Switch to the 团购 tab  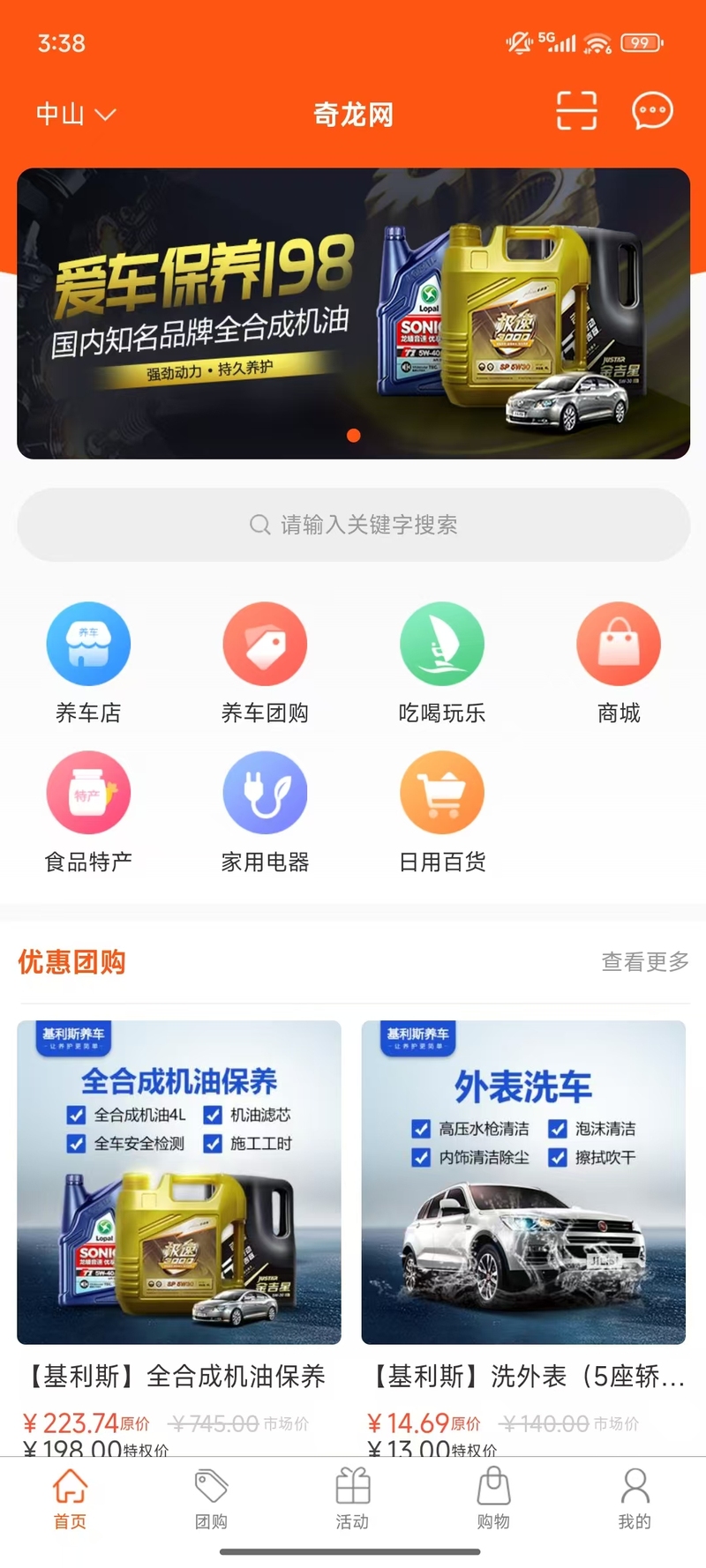coord(212,1499)
